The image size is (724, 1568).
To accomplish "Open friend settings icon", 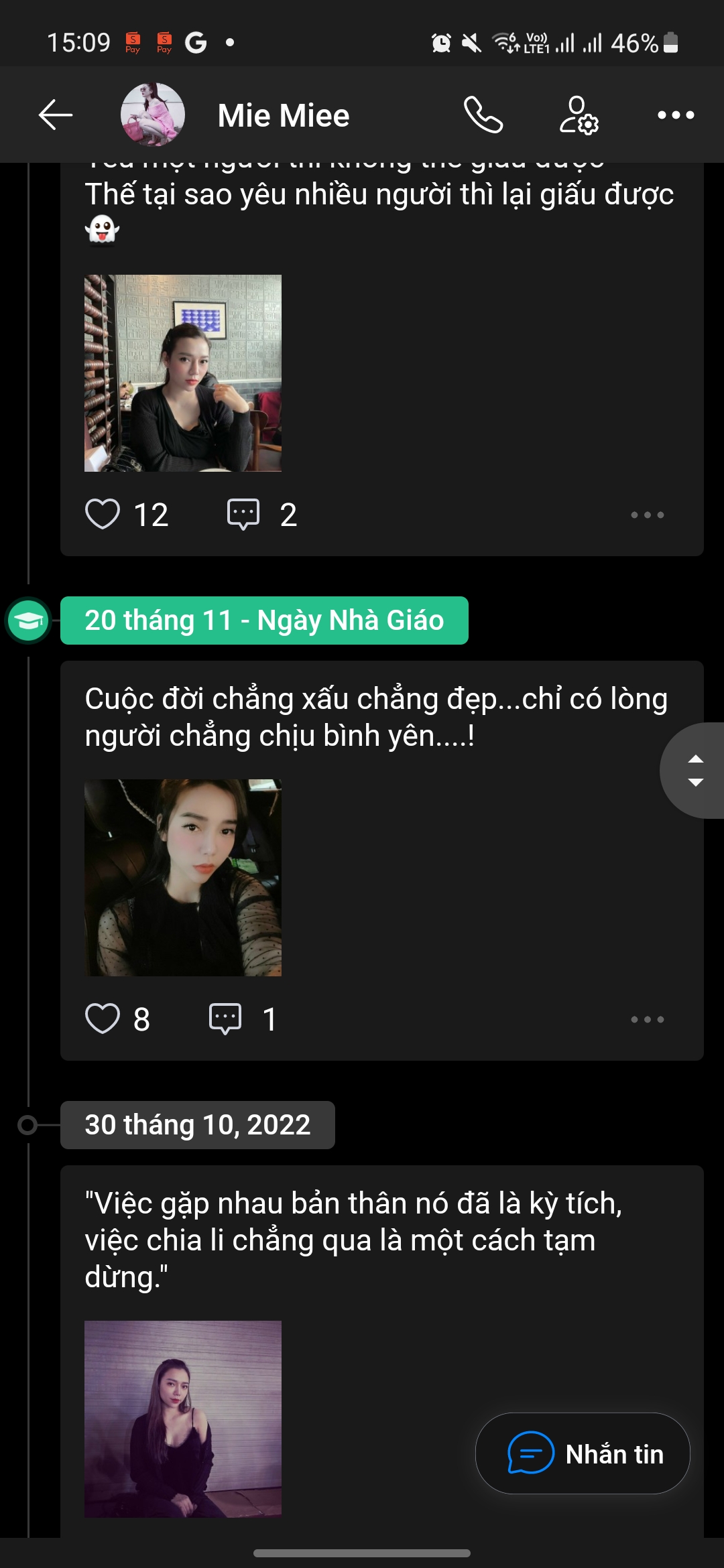I will [x=579, y=115].
